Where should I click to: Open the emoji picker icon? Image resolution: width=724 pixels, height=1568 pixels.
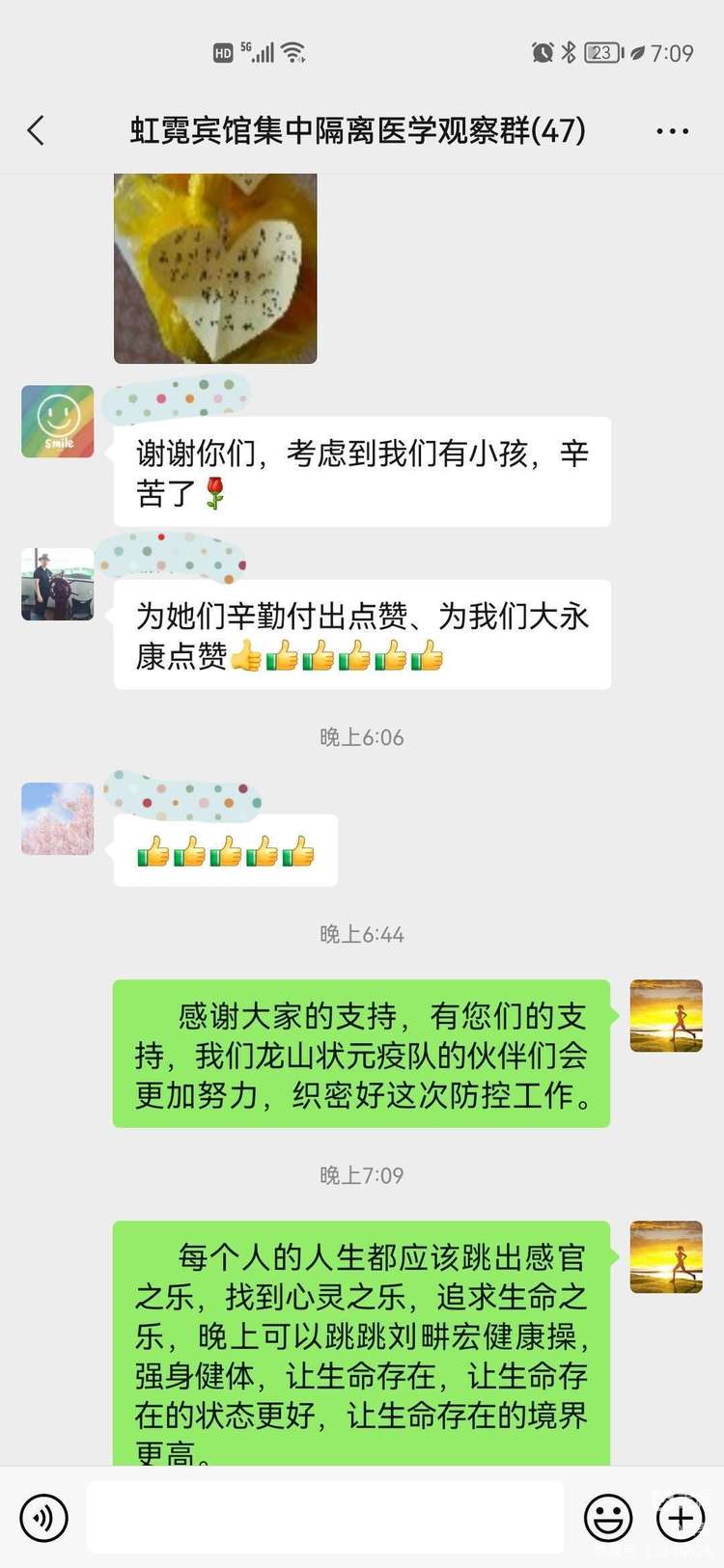(607, 1518)
